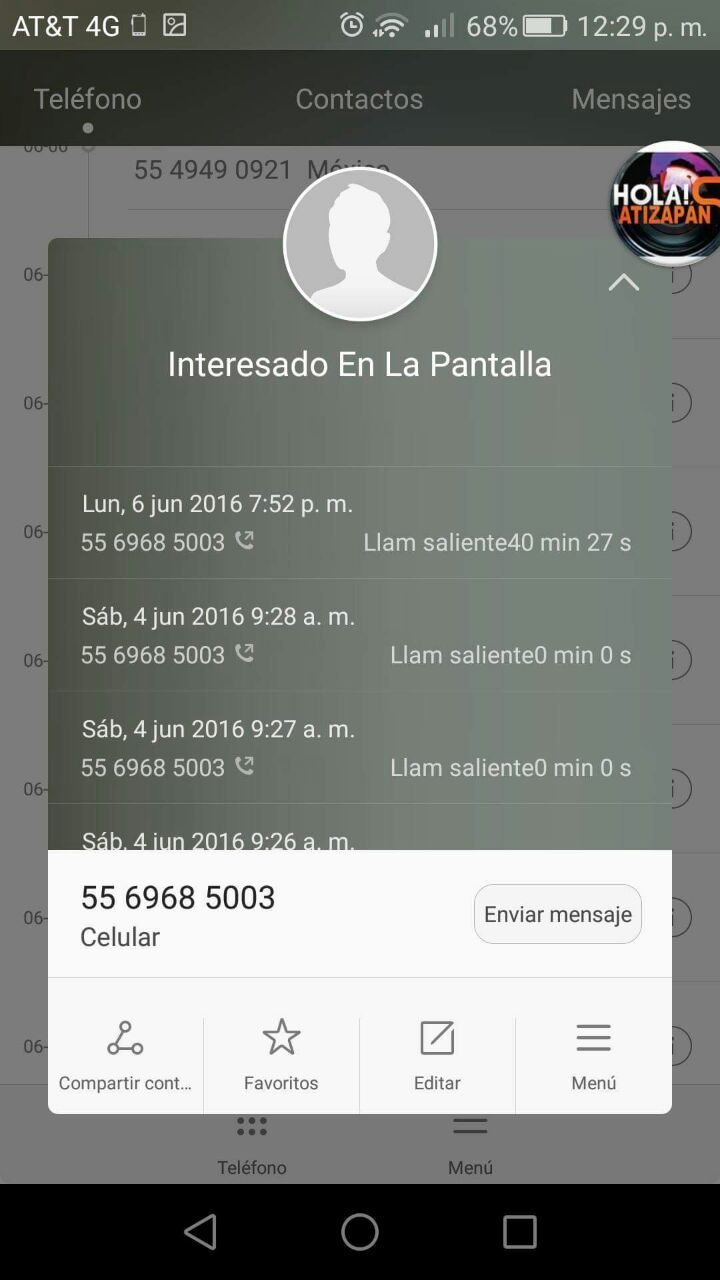
Task: Select the call logged at Sáb 9:28 a. m.
Action: [x=359, y=635]
